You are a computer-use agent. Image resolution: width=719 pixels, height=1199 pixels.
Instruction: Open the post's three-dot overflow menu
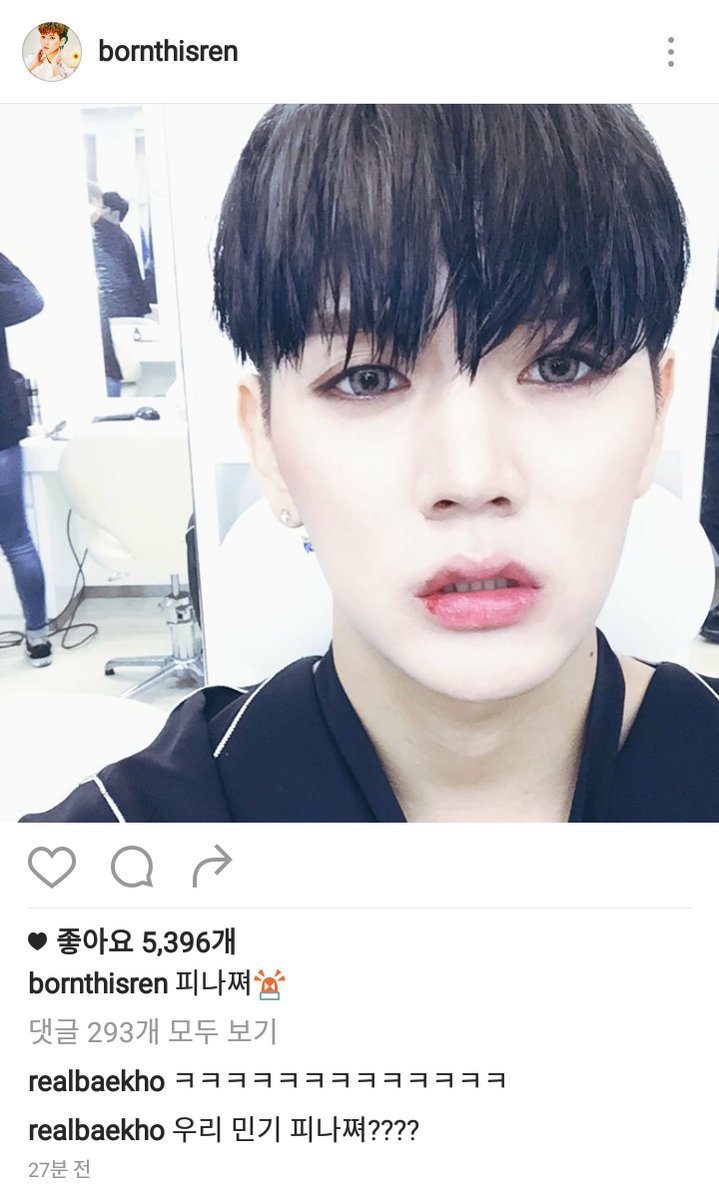tap(670, 52)
